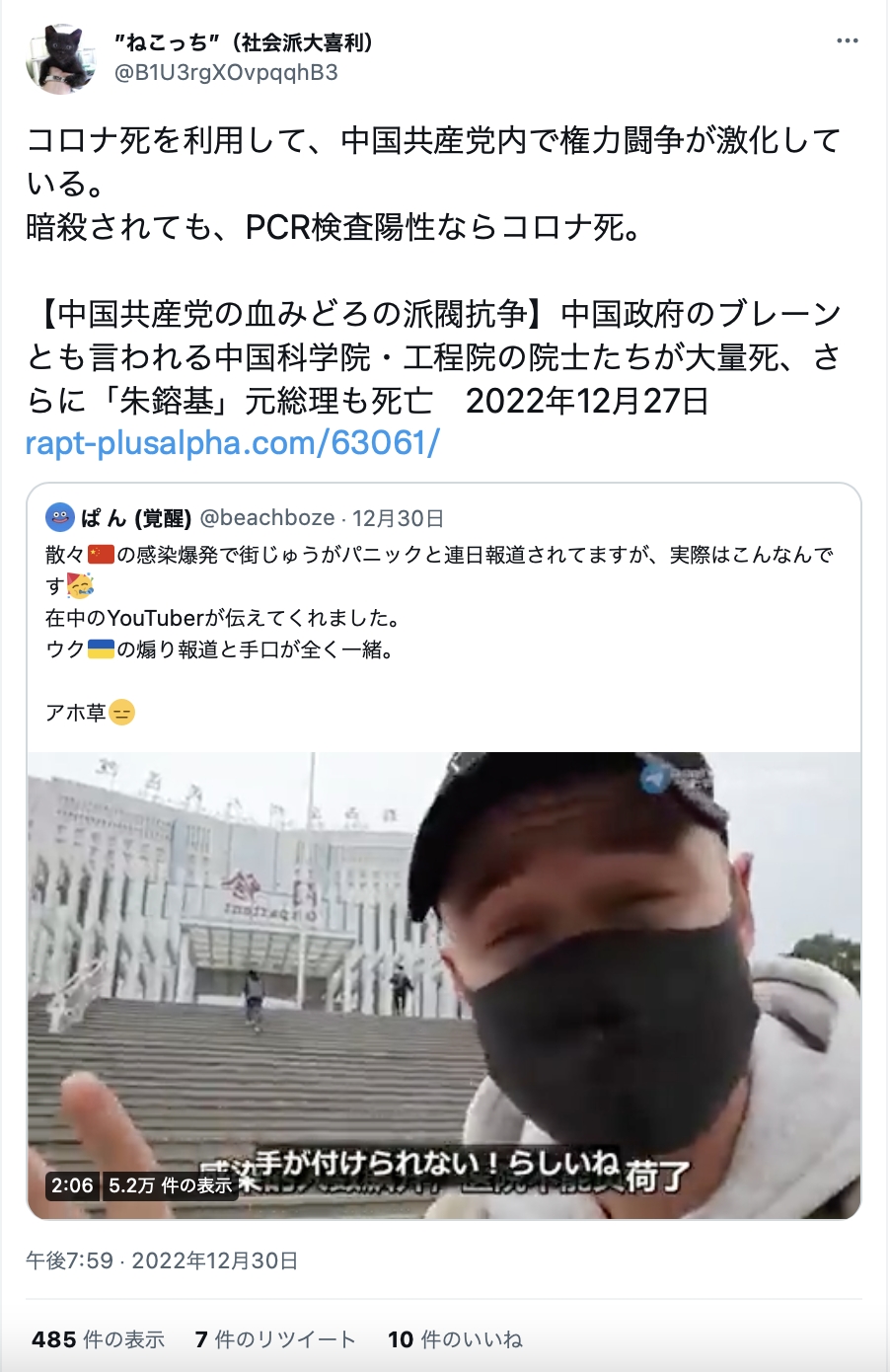
Task: Open the rapt-plusalpha.com/63061/ link
Action: (x=232, y=443)
